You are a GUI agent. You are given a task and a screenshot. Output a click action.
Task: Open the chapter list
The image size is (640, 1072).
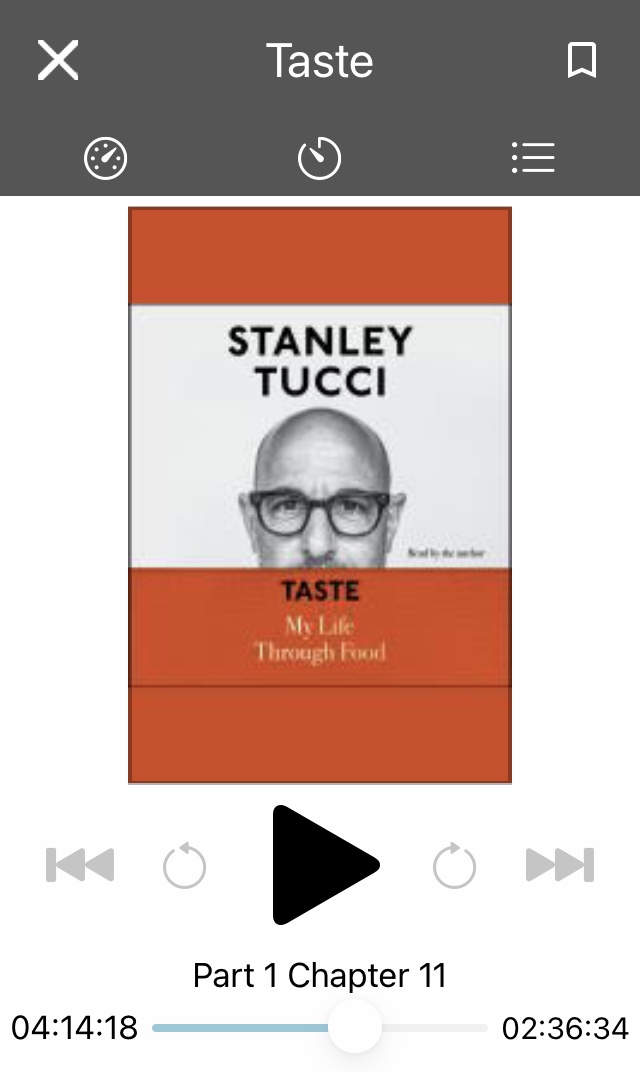(x=533, y=158)
